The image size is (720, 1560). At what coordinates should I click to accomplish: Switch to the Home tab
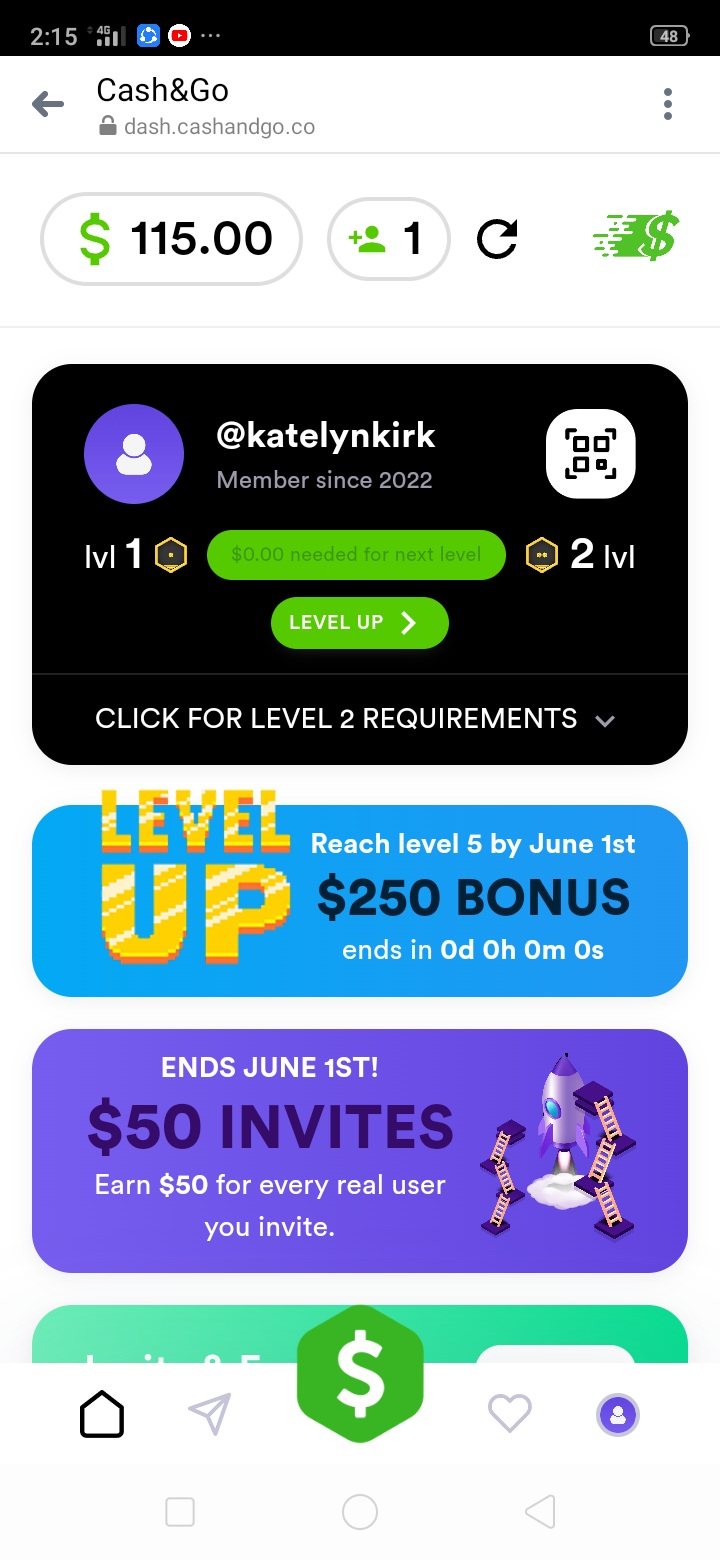pos(102,1414)
